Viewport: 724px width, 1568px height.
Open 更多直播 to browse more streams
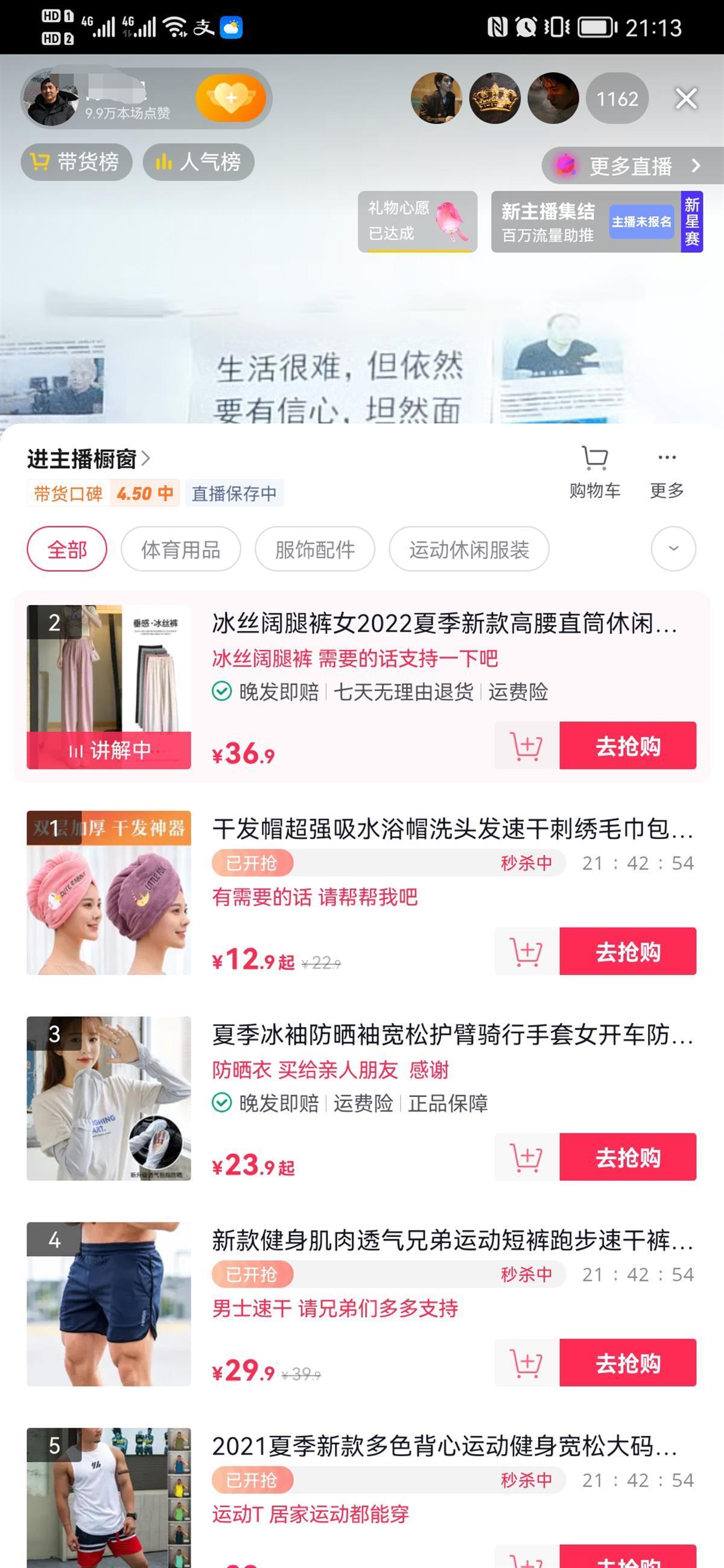632,166
